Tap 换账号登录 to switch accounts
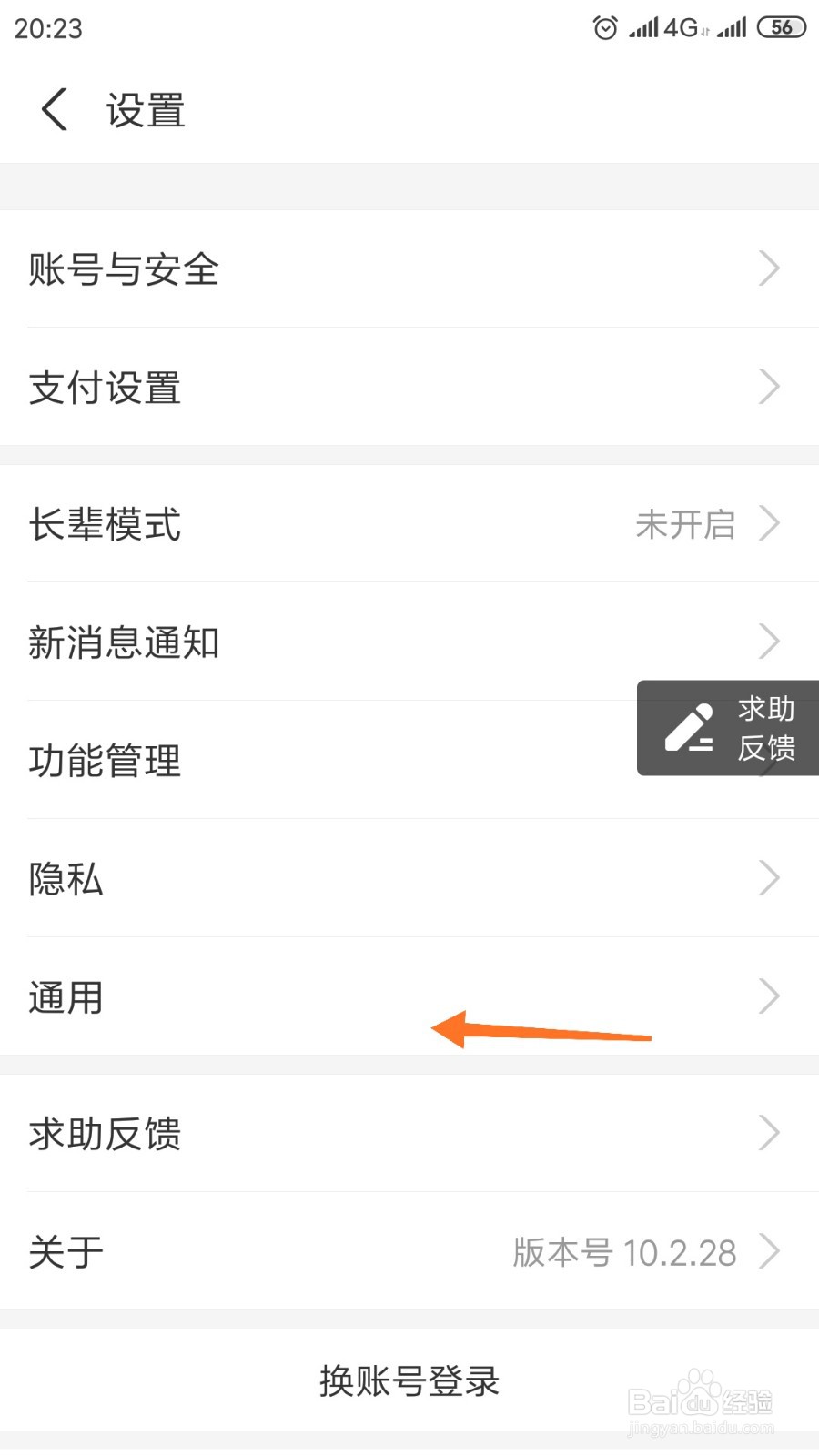The image size is (819, 1456). 409,1381
